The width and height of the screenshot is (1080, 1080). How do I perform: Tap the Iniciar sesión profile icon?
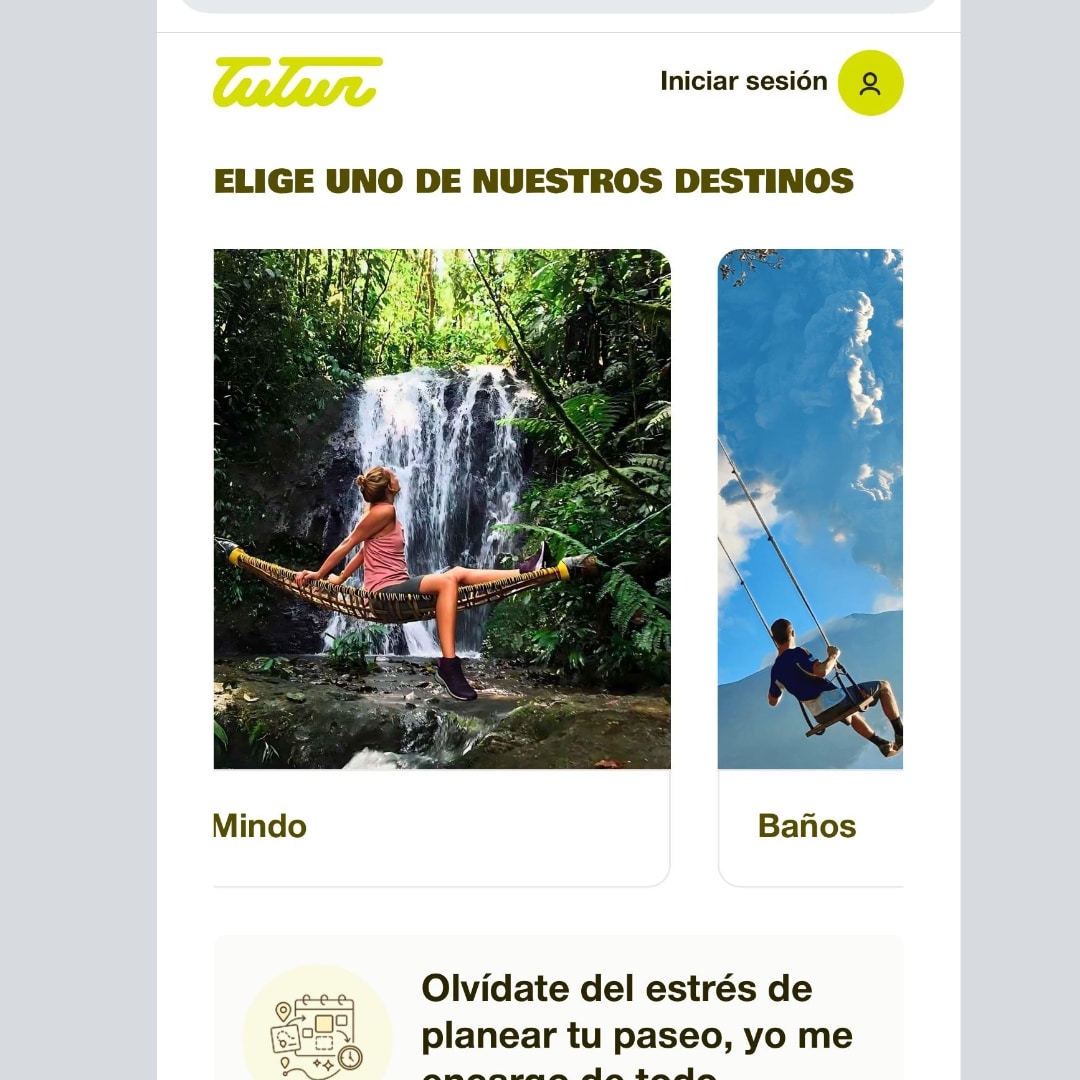click(x=870, y=83)
